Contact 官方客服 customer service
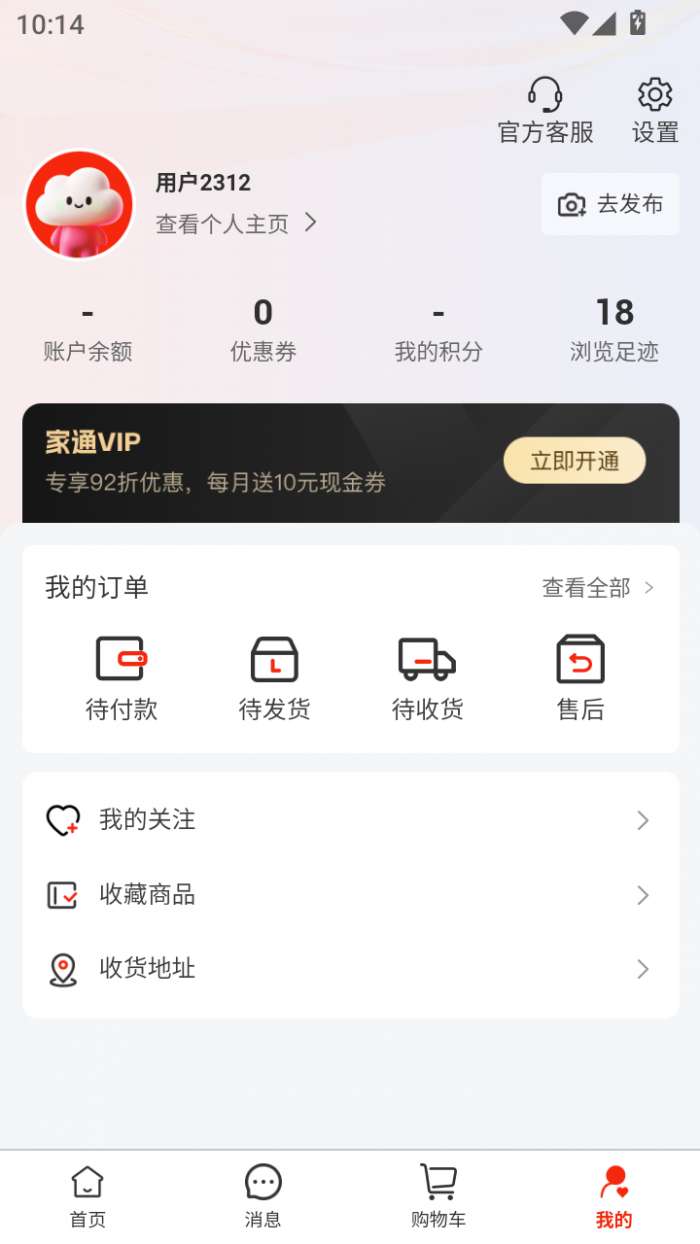This screenshot has width=700, height=1244. pos(545,111)
